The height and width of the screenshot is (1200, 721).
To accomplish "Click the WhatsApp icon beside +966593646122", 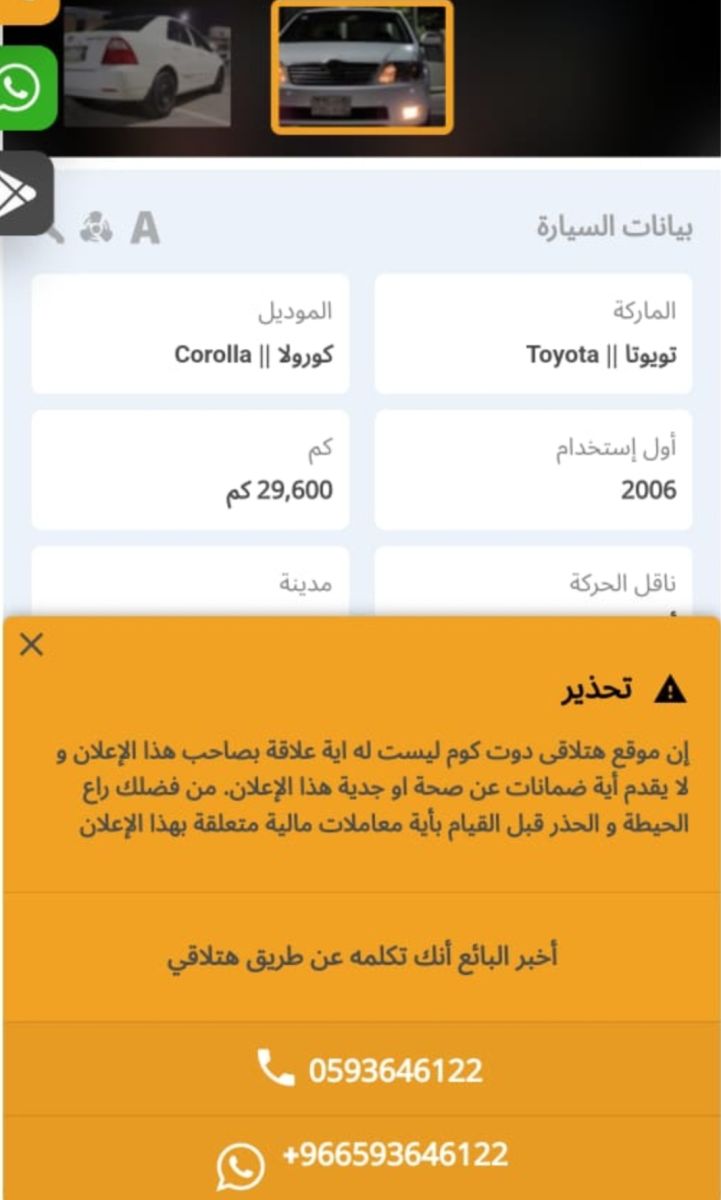I will [x=240, y=1163].
